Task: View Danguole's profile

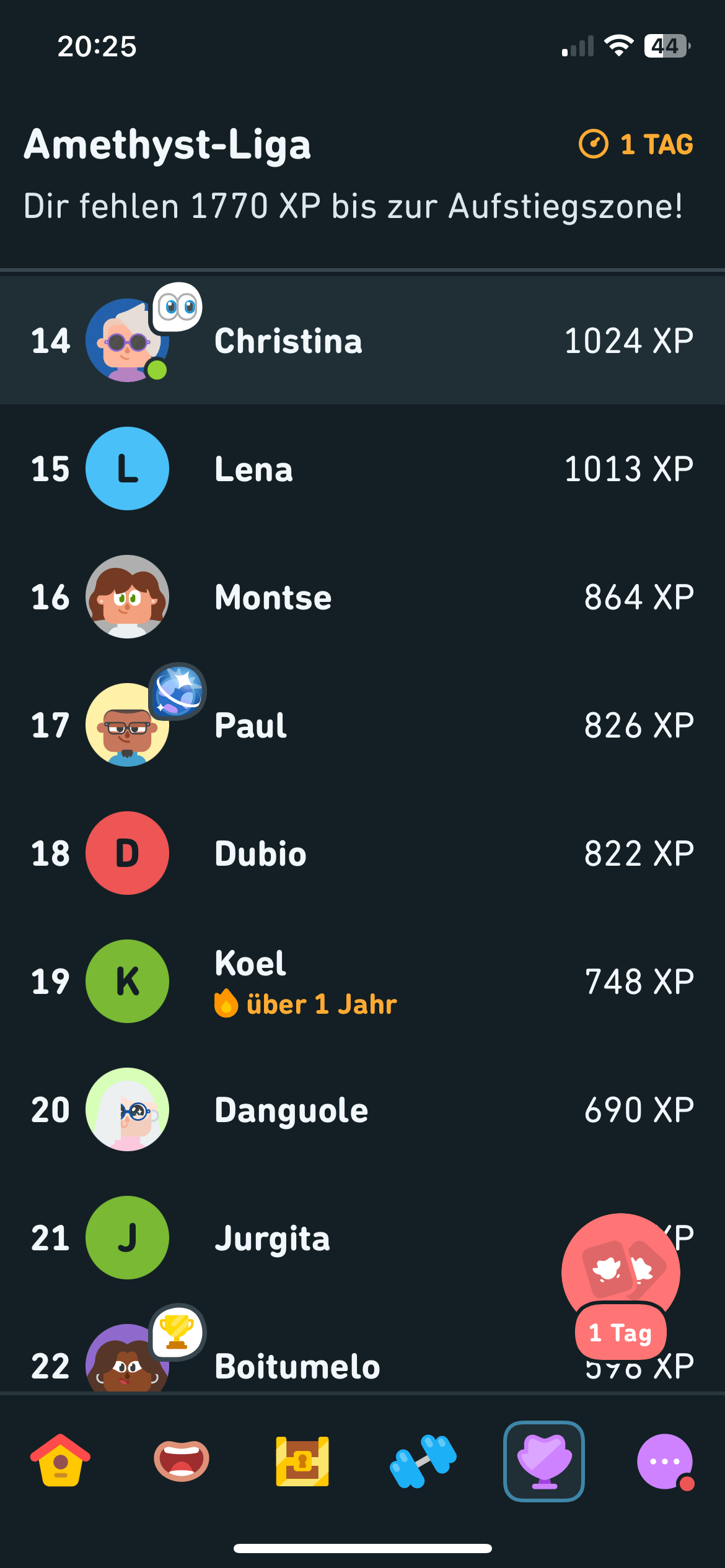Action: 362,1110
